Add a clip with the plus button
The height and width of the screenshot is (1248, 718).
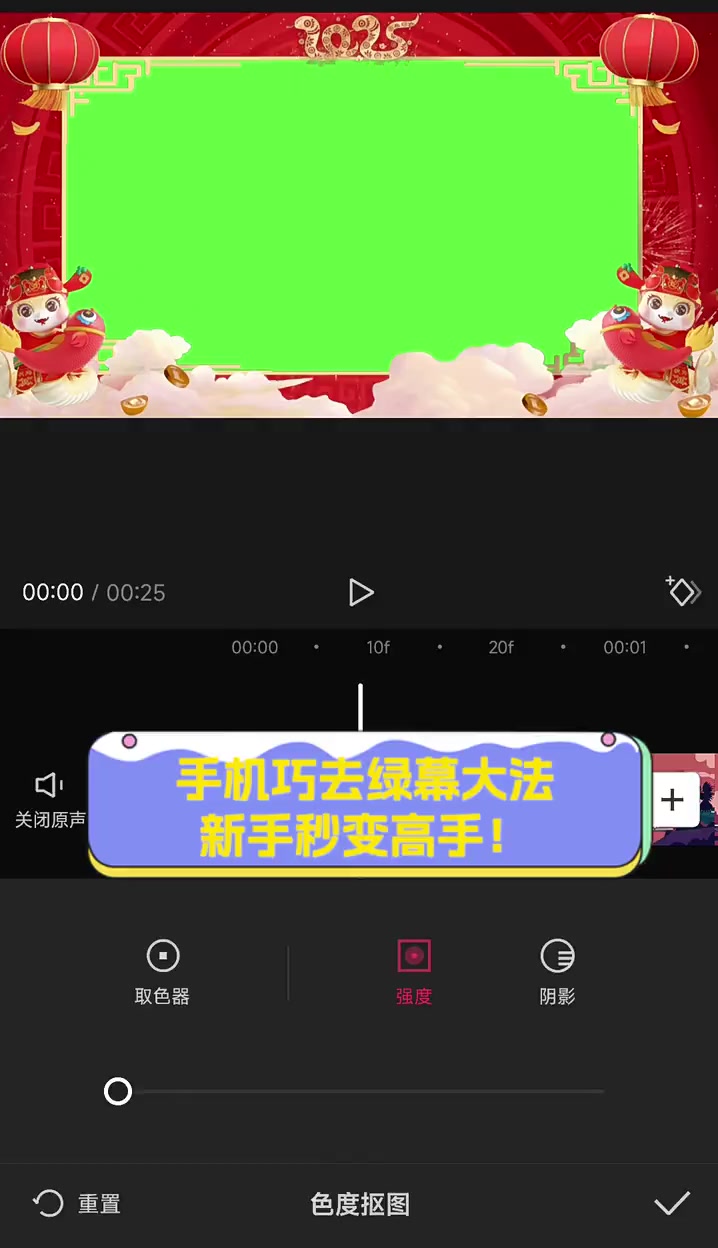pyautogui.click(x=673, y=799)
